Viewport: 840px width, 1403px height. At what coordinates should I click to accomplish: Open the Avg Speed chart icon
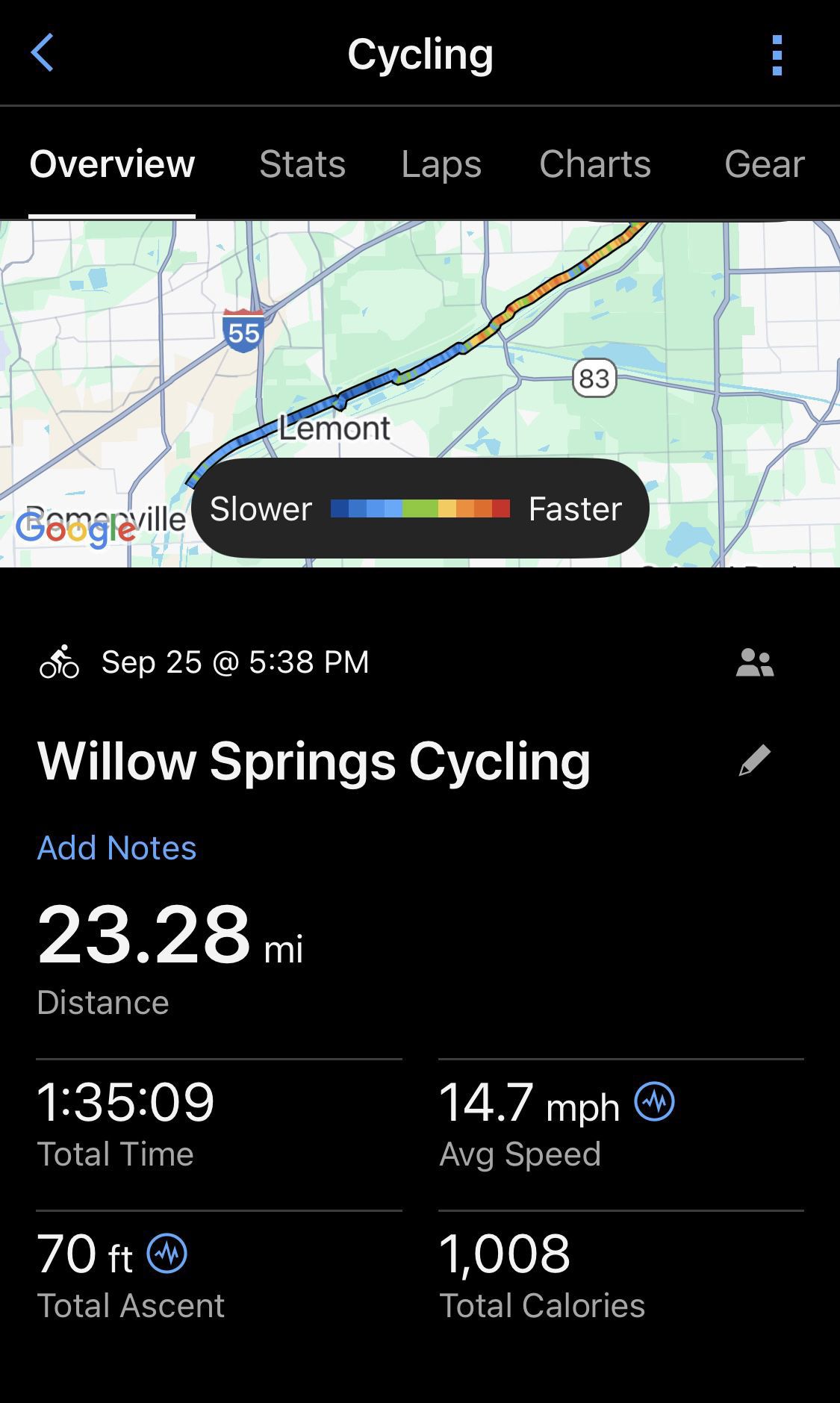tap(654, 1101)
